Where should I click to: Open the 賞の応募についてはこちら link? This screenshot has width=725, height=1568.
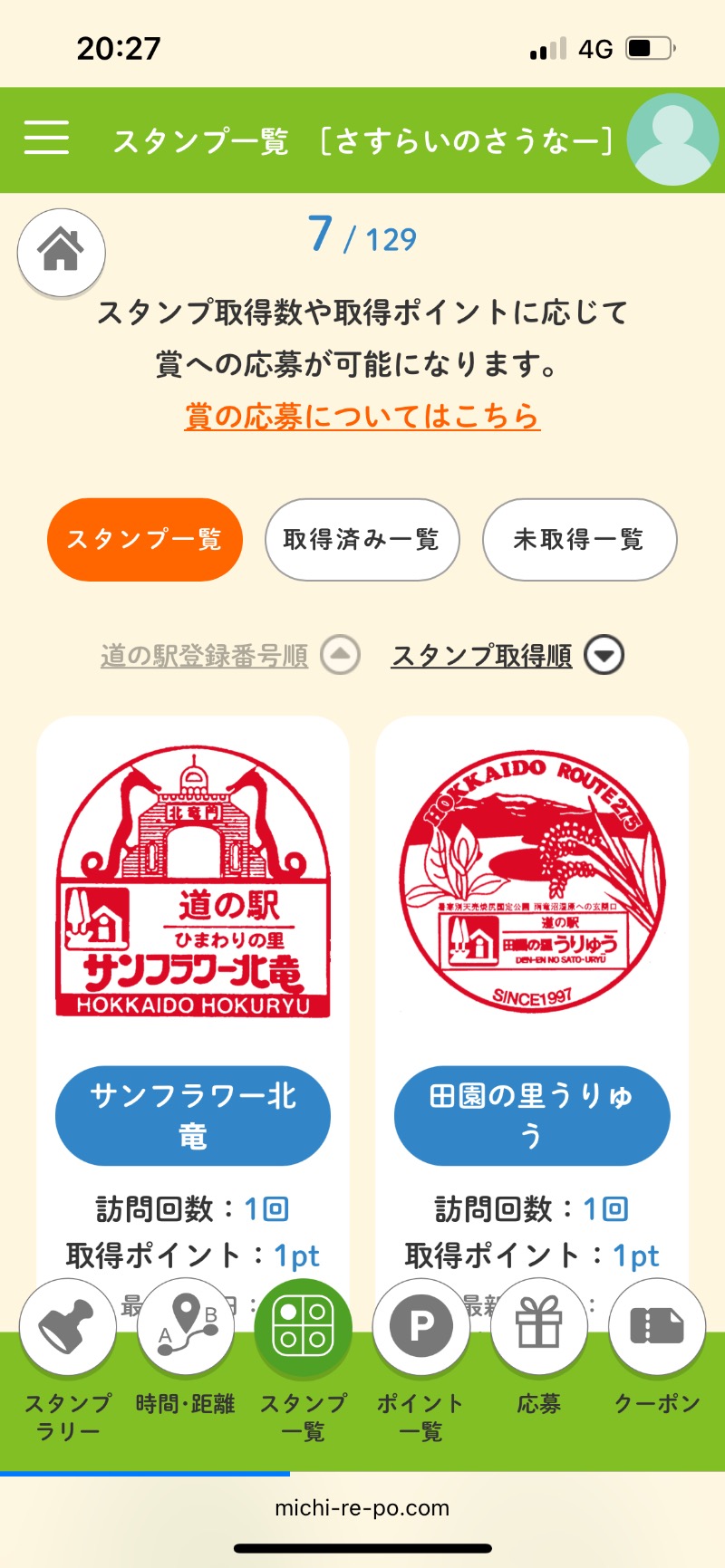(x=362, y=416)
